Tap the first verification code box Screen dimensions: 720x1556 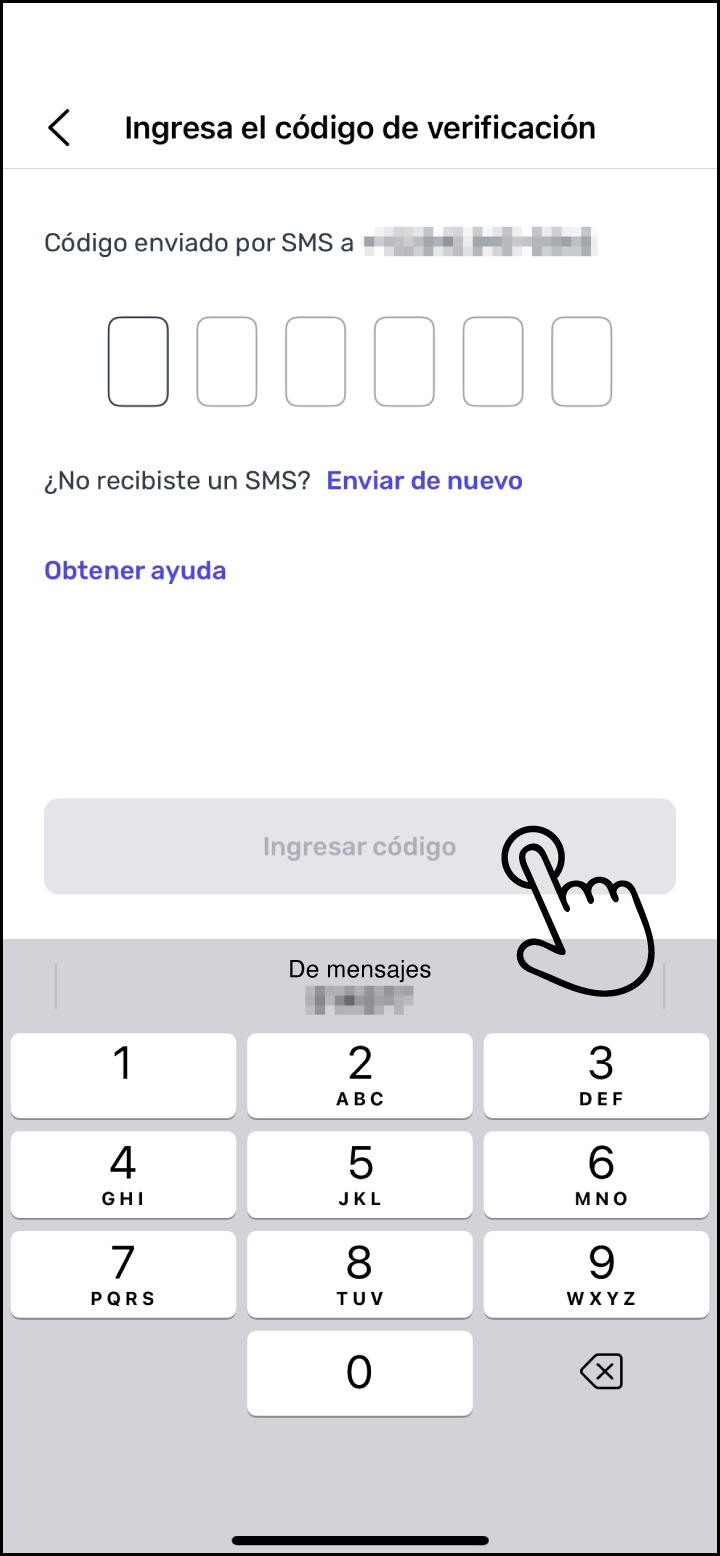[x=138, y=362]
